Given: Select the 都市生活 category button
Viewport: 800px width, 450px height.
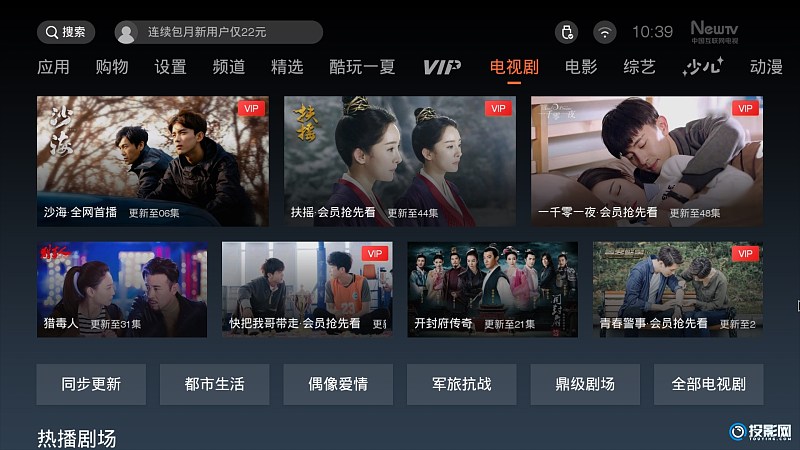Looking at the screenshot, I should [x=214, y=384].
